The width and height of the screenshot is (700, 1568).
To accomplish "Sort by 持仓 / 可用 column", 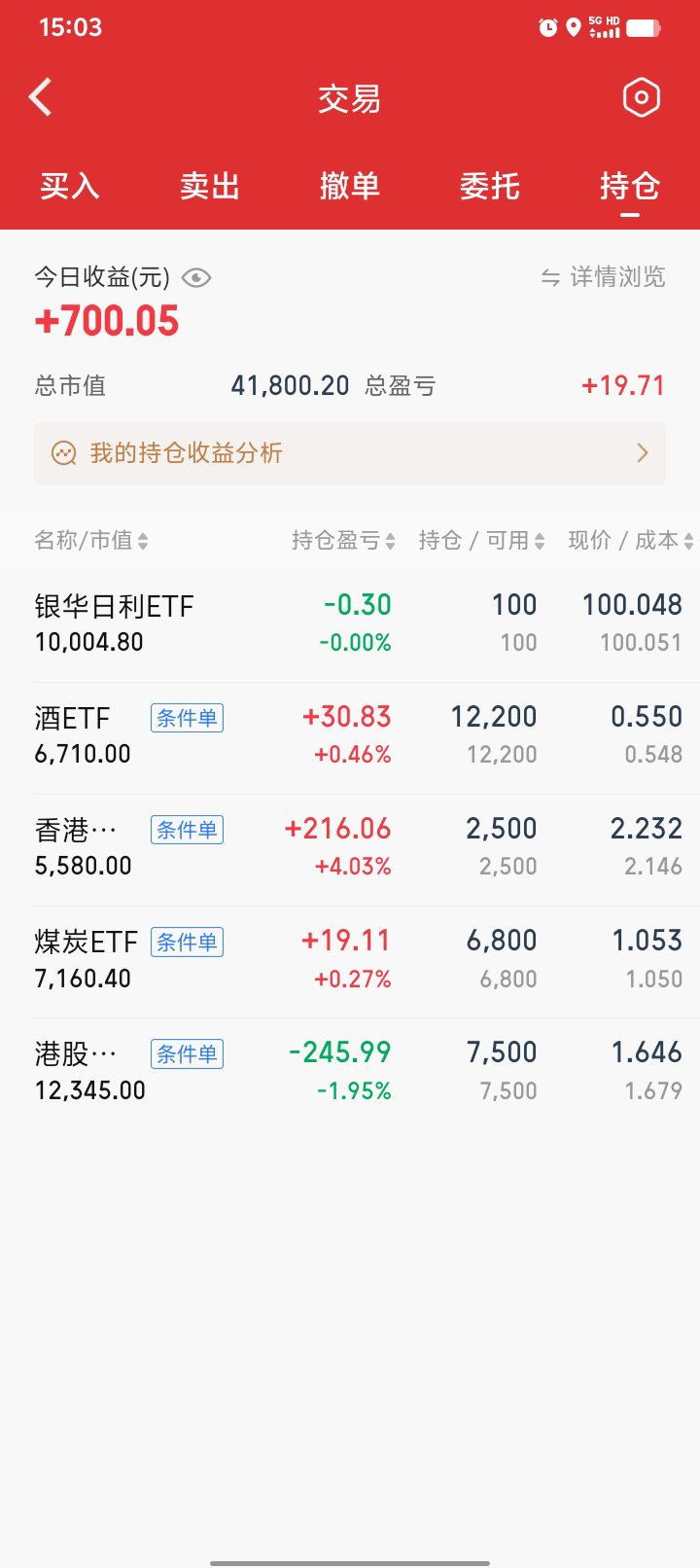I will pos(481,541).
